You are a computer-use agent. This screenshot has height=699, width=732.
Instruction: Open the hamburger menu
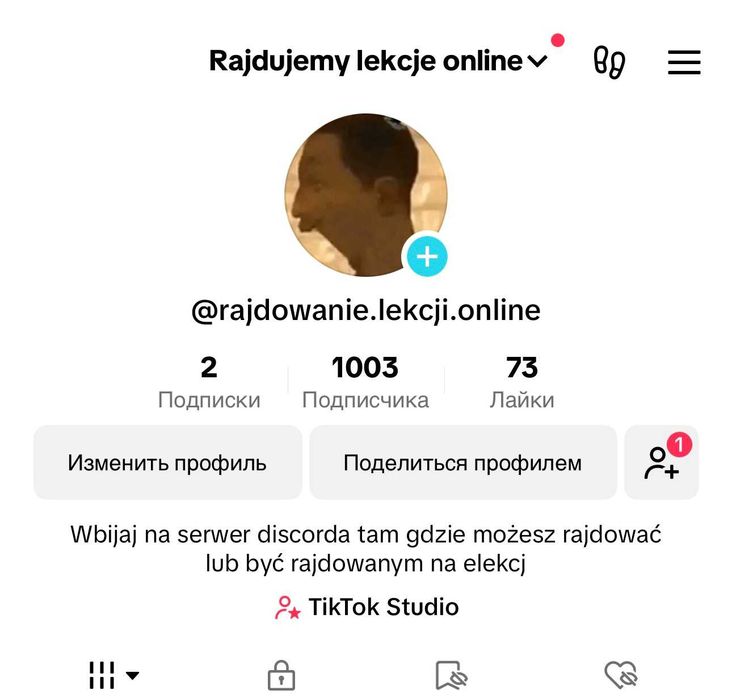pos(684,62)
